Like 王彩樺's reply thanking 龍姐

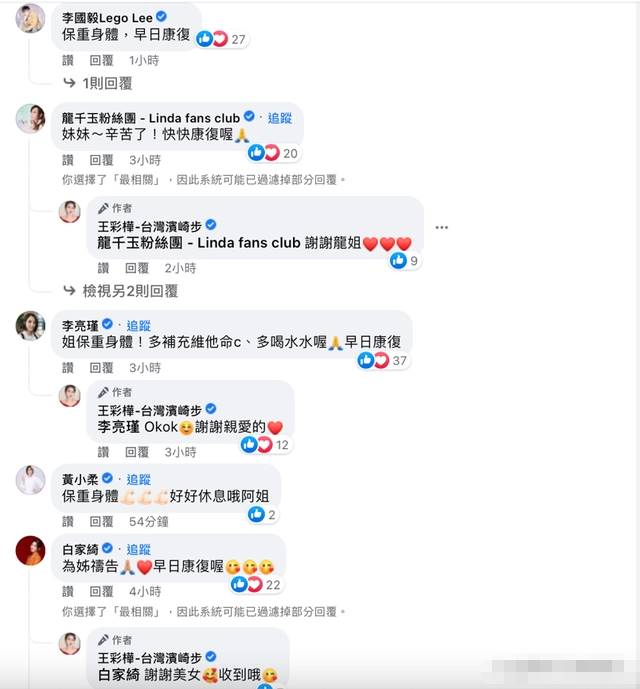click(104, 268)
